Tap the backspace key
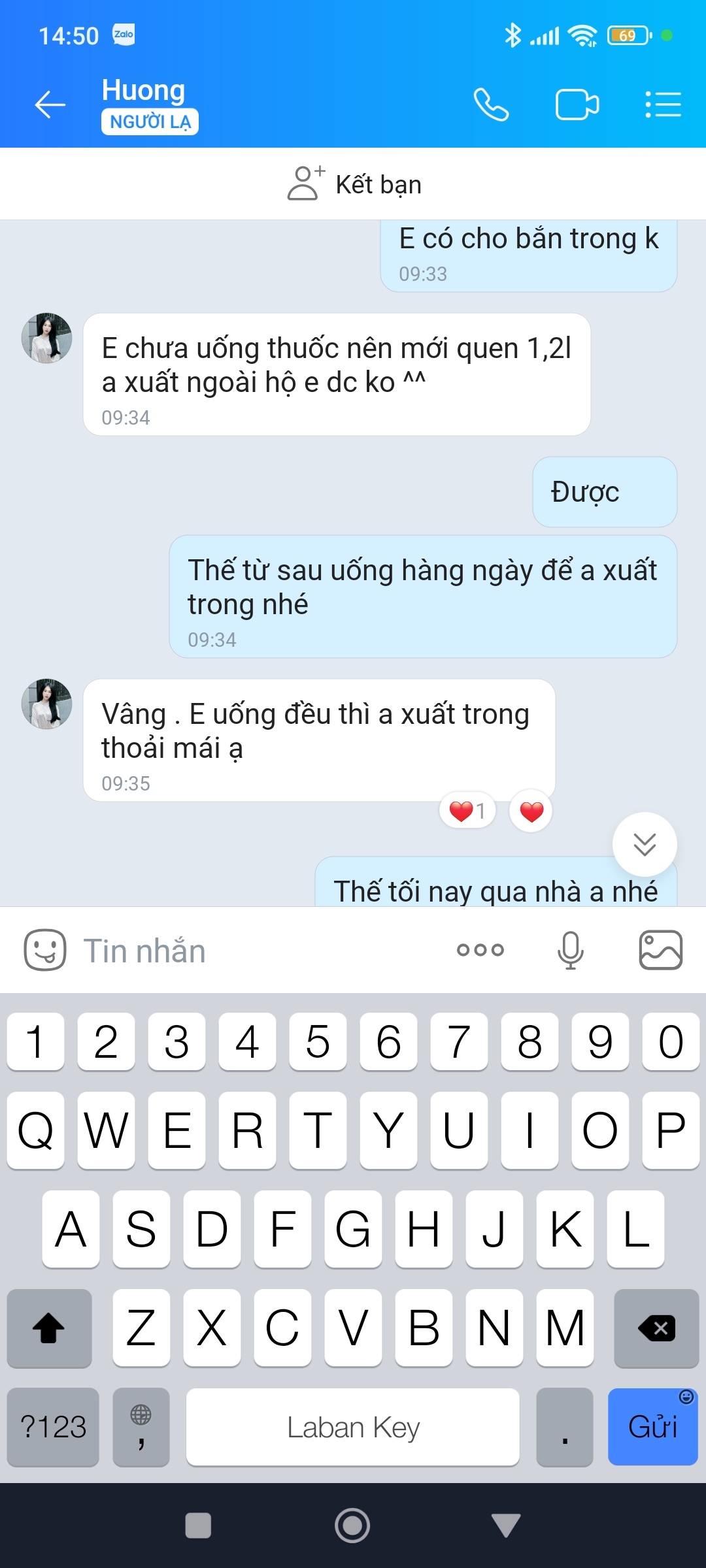The width and height of the screenshot is (706, 1568). click(656, 1328)
